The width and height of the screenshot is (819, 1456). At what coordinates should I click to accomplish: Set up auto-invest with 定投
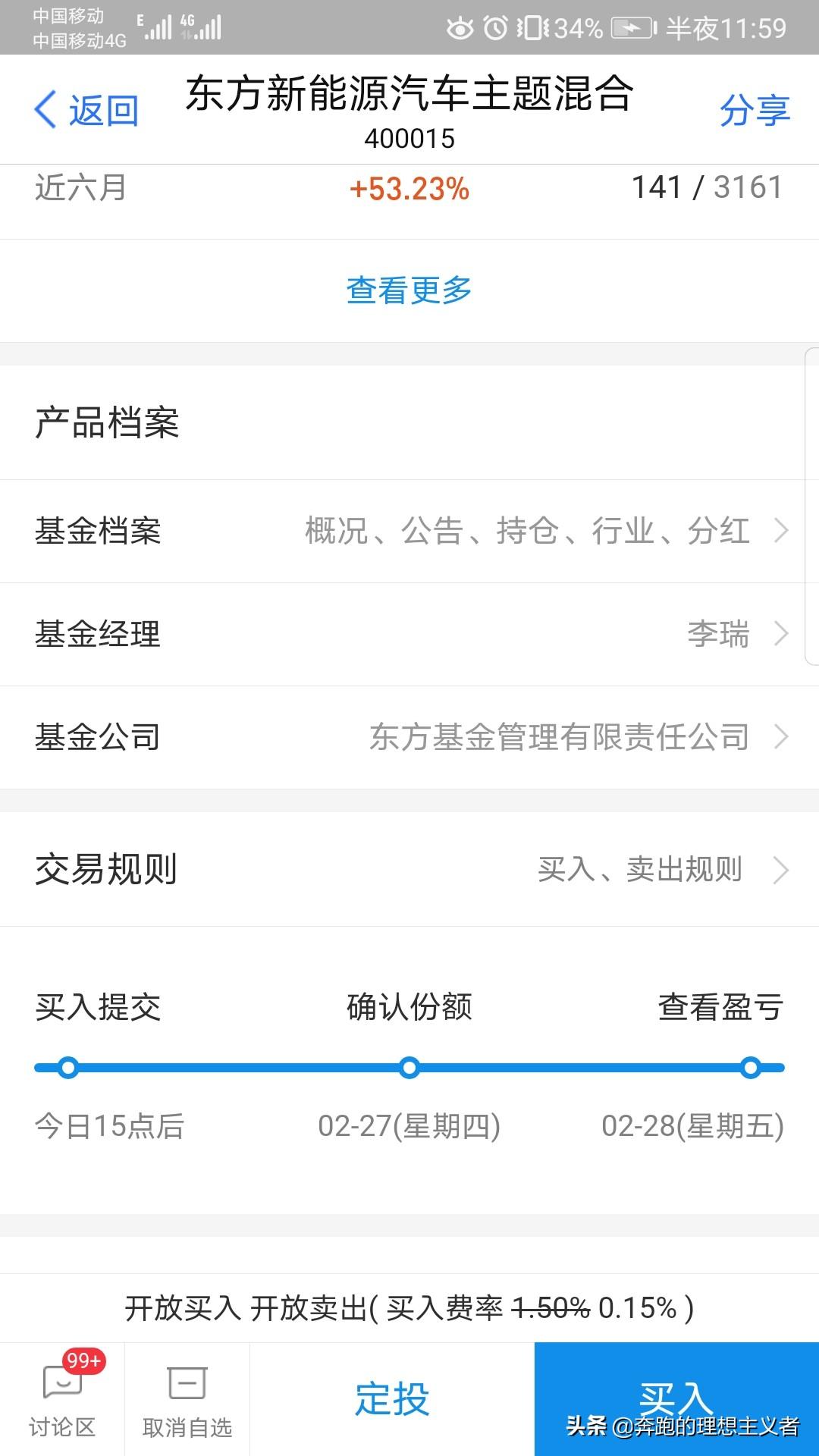[x=392, y=1399]
